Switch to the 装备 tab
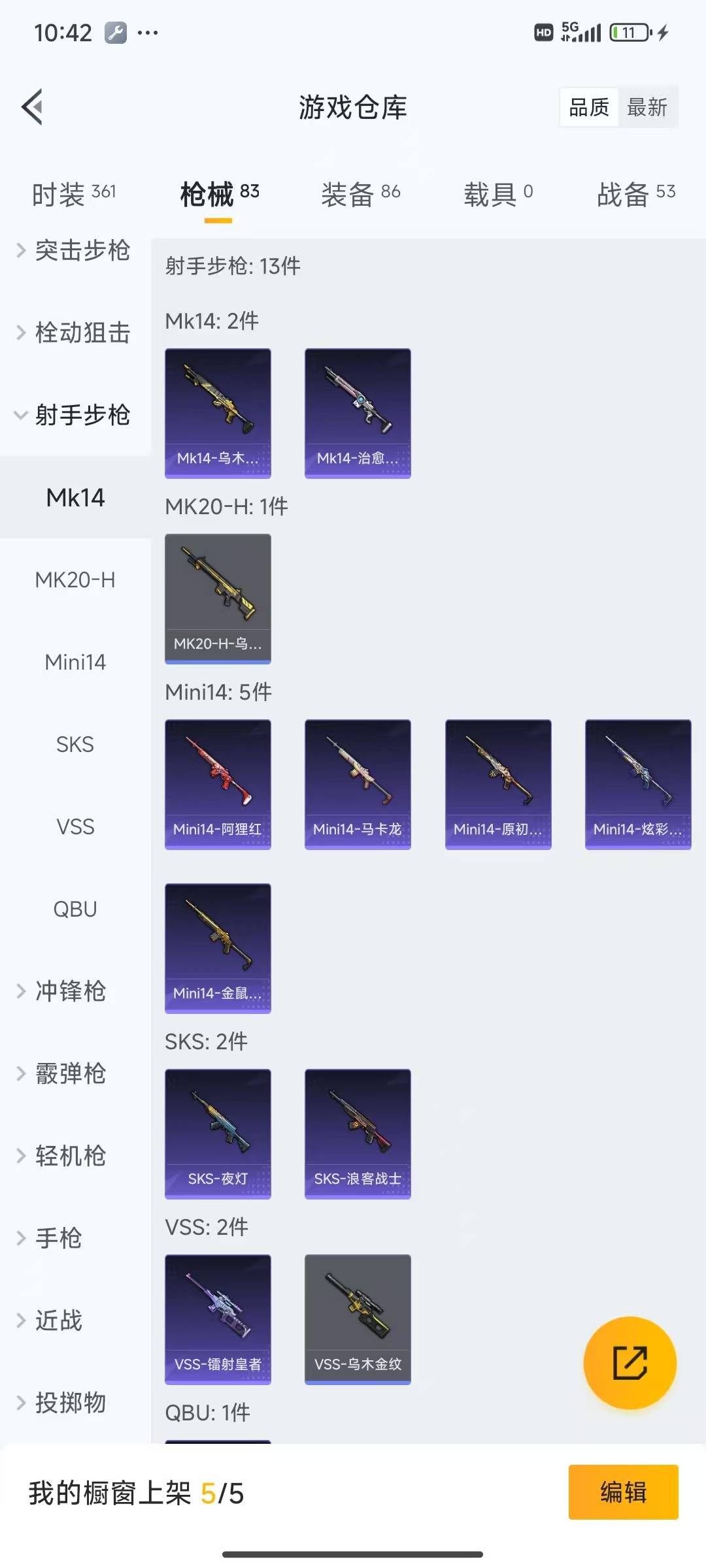 click(x=360, y=194)
